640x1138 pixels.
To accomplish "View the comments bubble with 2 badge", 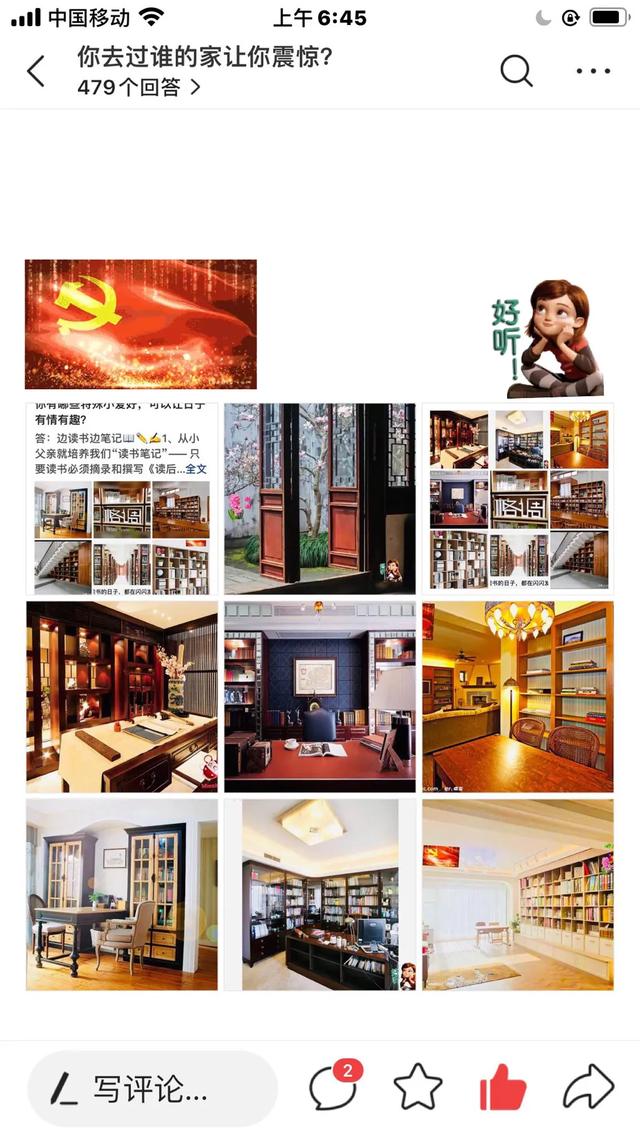I will pyautogui.click(x=332, y=1087).
